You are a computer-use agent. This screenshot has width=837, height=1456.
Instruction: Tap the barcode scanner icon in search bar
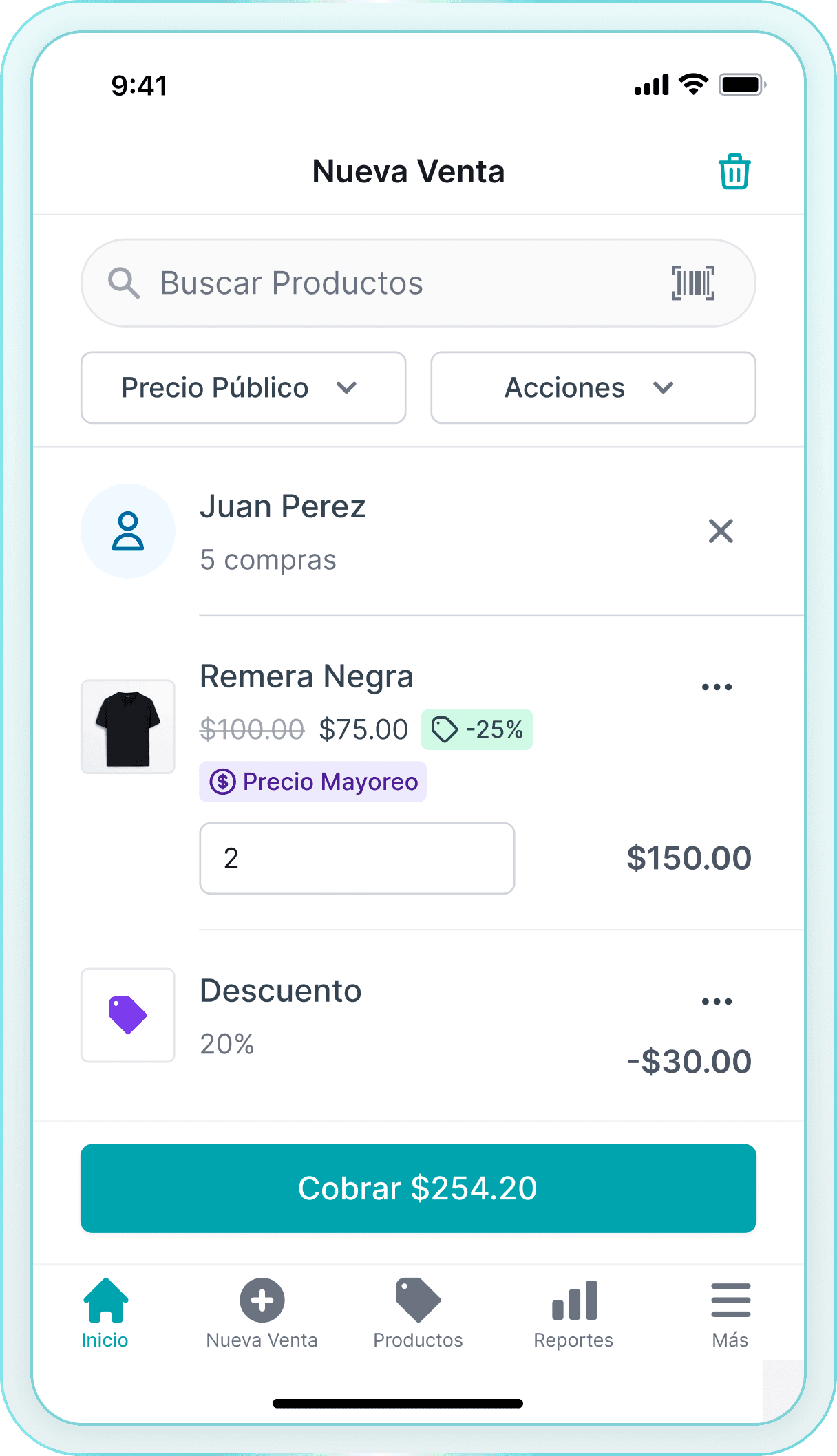pos(693,282)
